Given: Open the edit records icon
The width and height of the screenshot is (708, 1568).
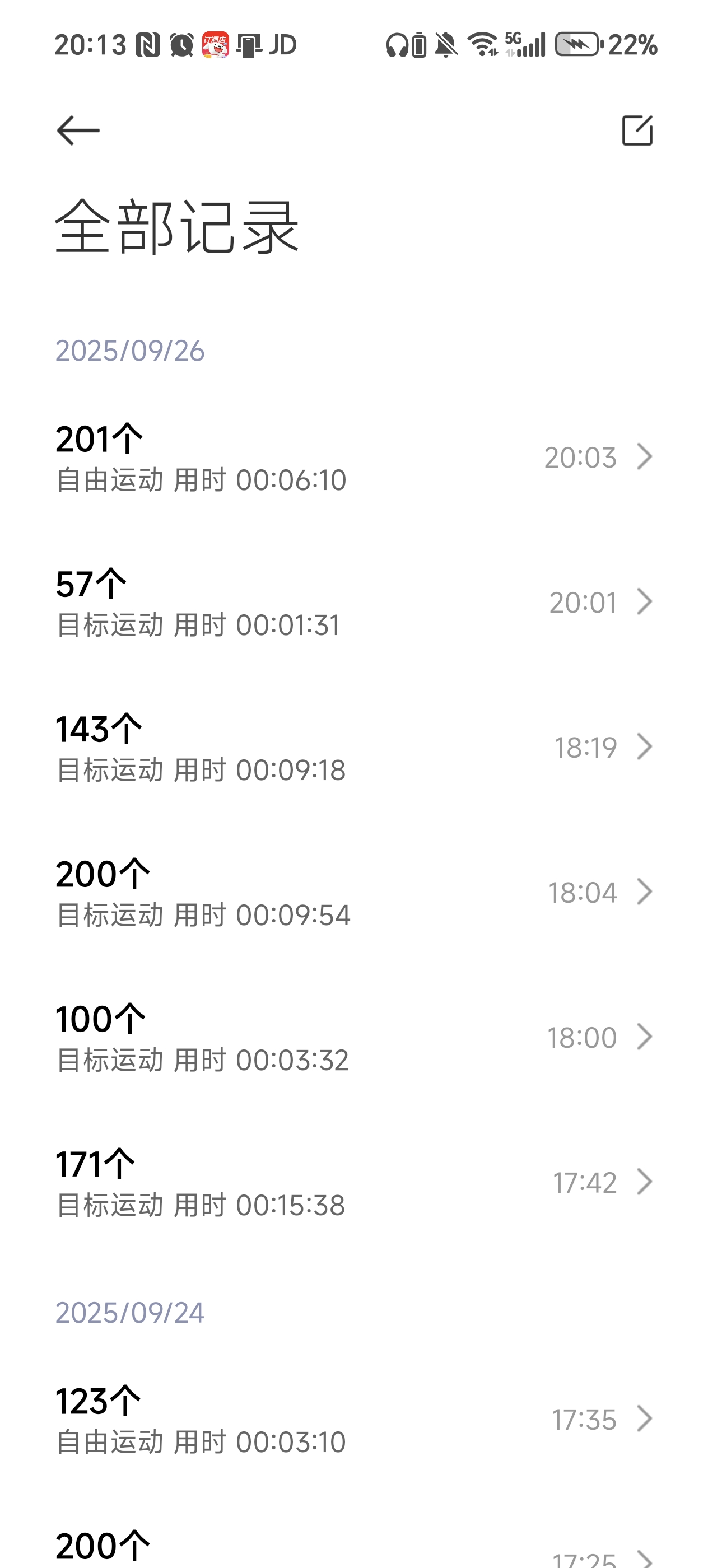Looking at the screenshot, I should [637, 130].
